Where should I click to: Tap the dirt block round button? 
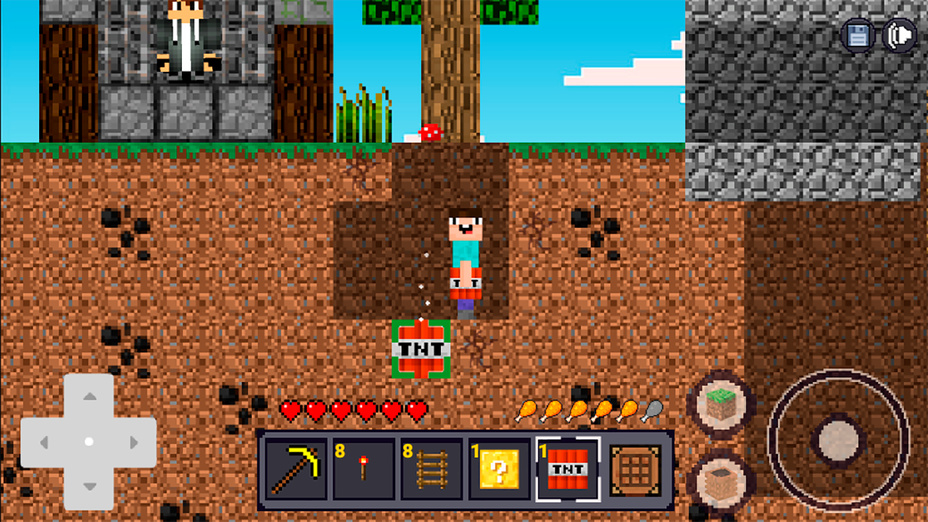pyautogui.click(x=722, y=479)
